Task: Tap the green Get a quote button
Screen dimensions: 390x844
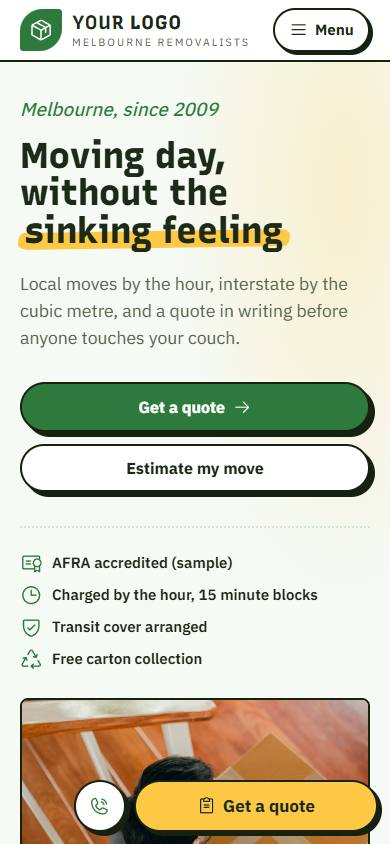Action: [195, 407]
